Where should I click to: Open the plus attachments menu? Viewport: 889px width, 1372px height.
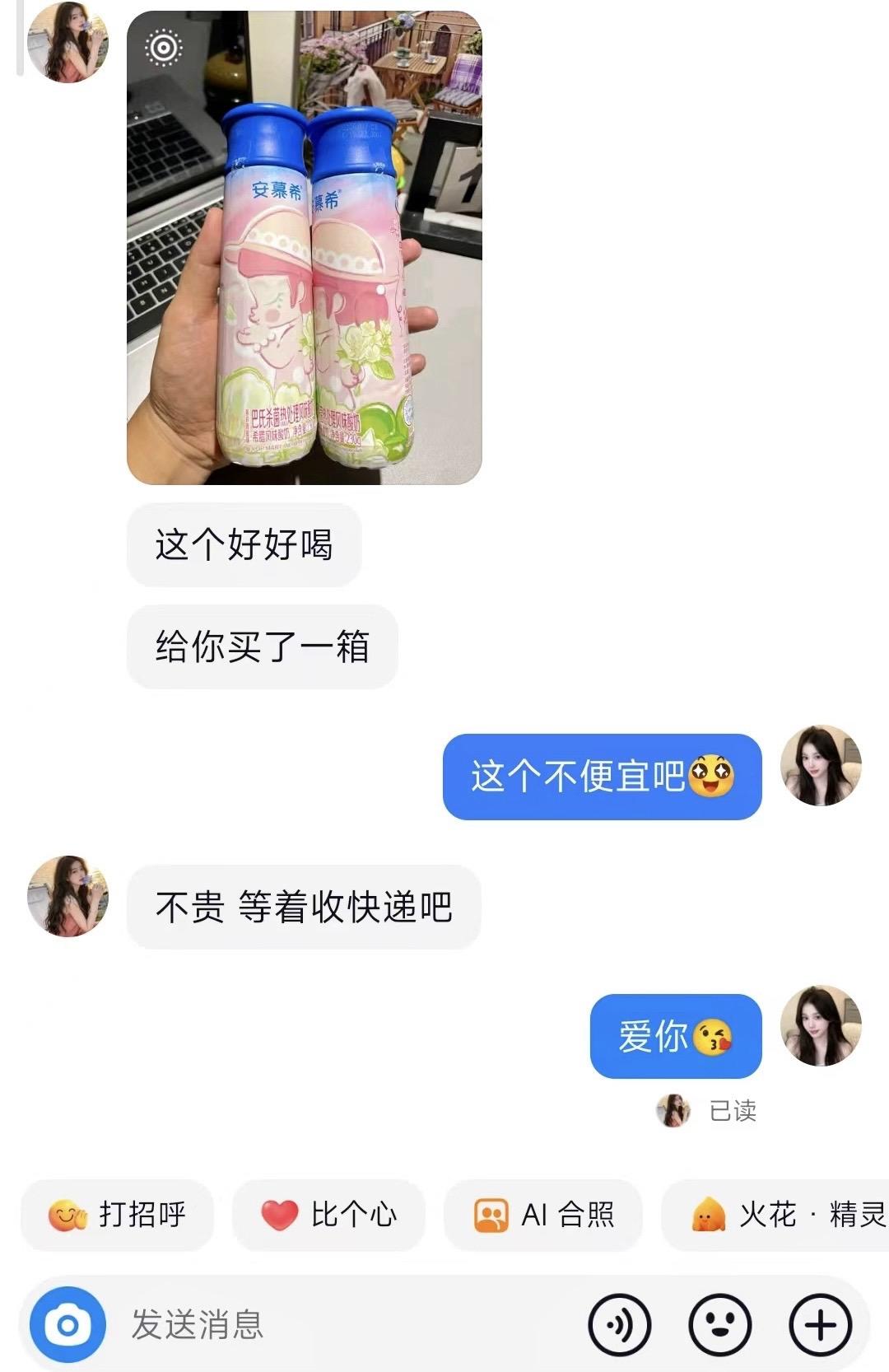[820, 1325]
